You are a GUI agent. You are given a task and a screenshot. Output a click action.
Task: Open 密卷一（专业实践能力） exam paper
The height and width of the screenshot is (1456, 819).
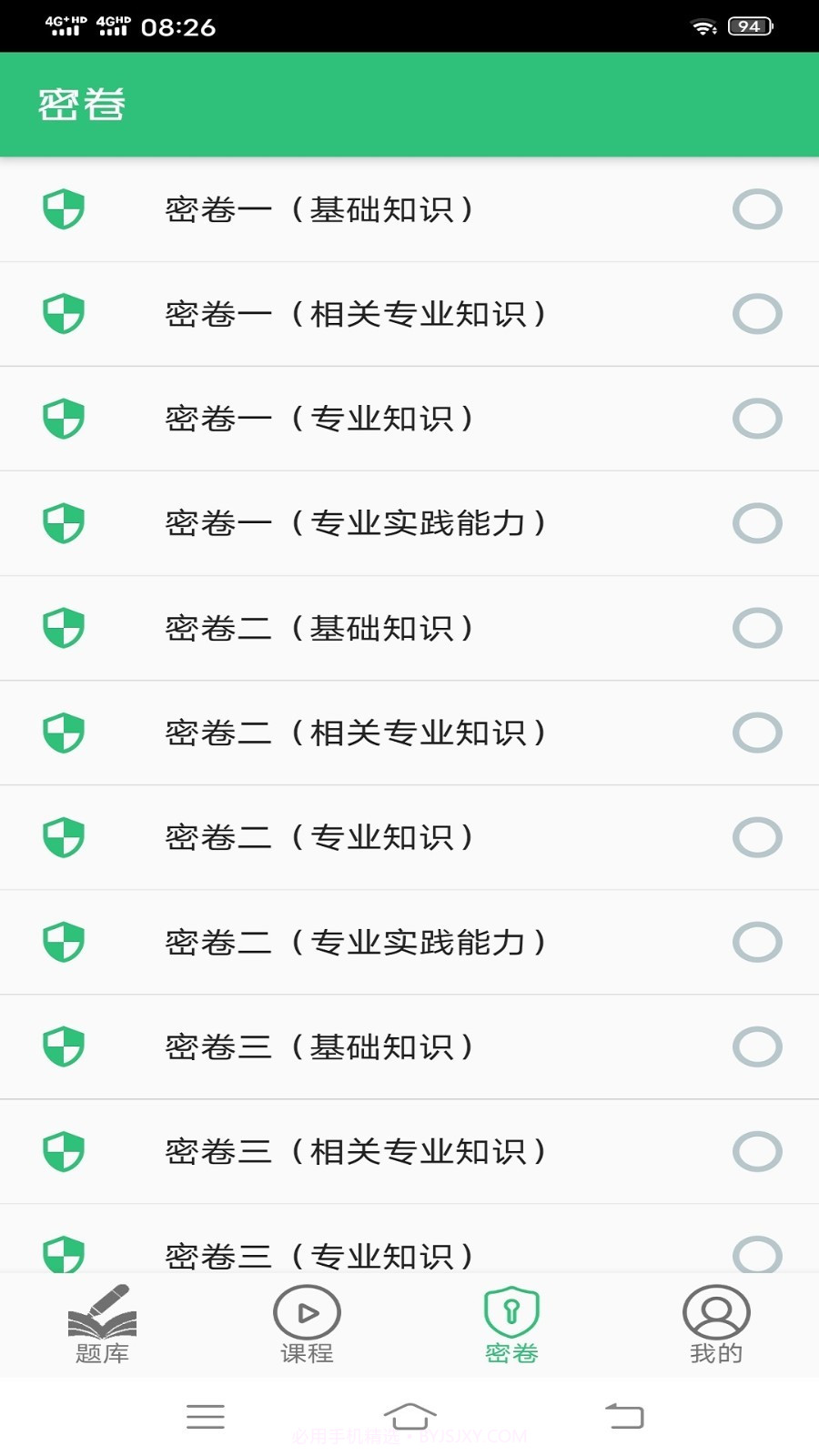tap(359, 522)
